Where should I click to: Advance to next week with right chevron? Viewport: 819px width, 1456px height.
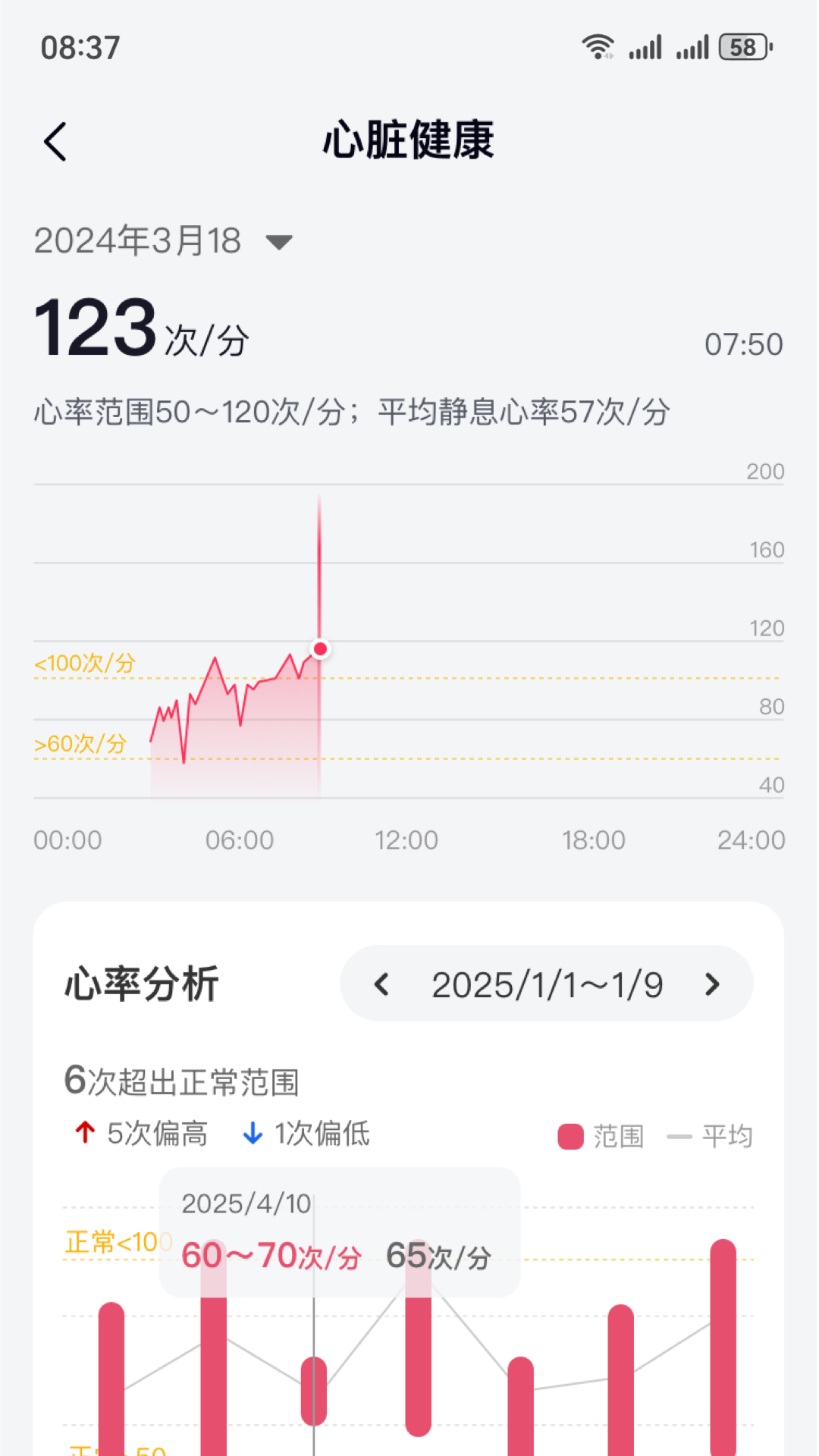[x=711, y=984]
